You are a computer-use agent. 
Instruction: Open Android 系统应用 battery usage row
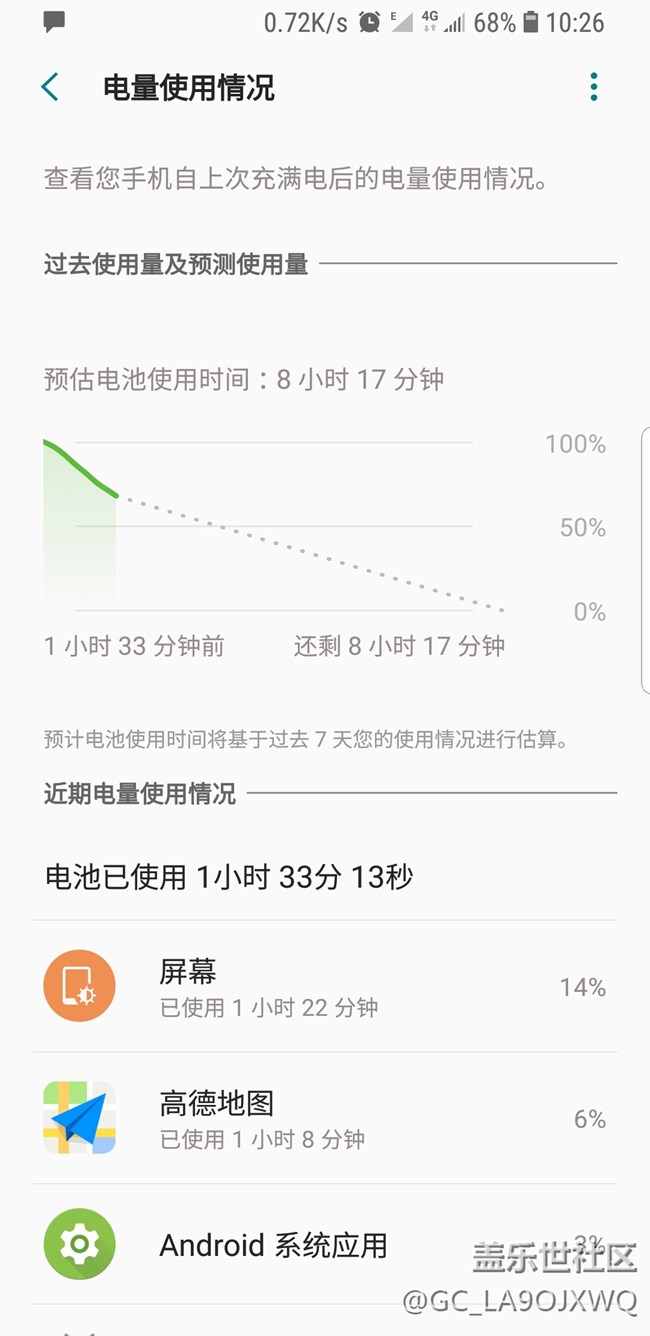325,1245
